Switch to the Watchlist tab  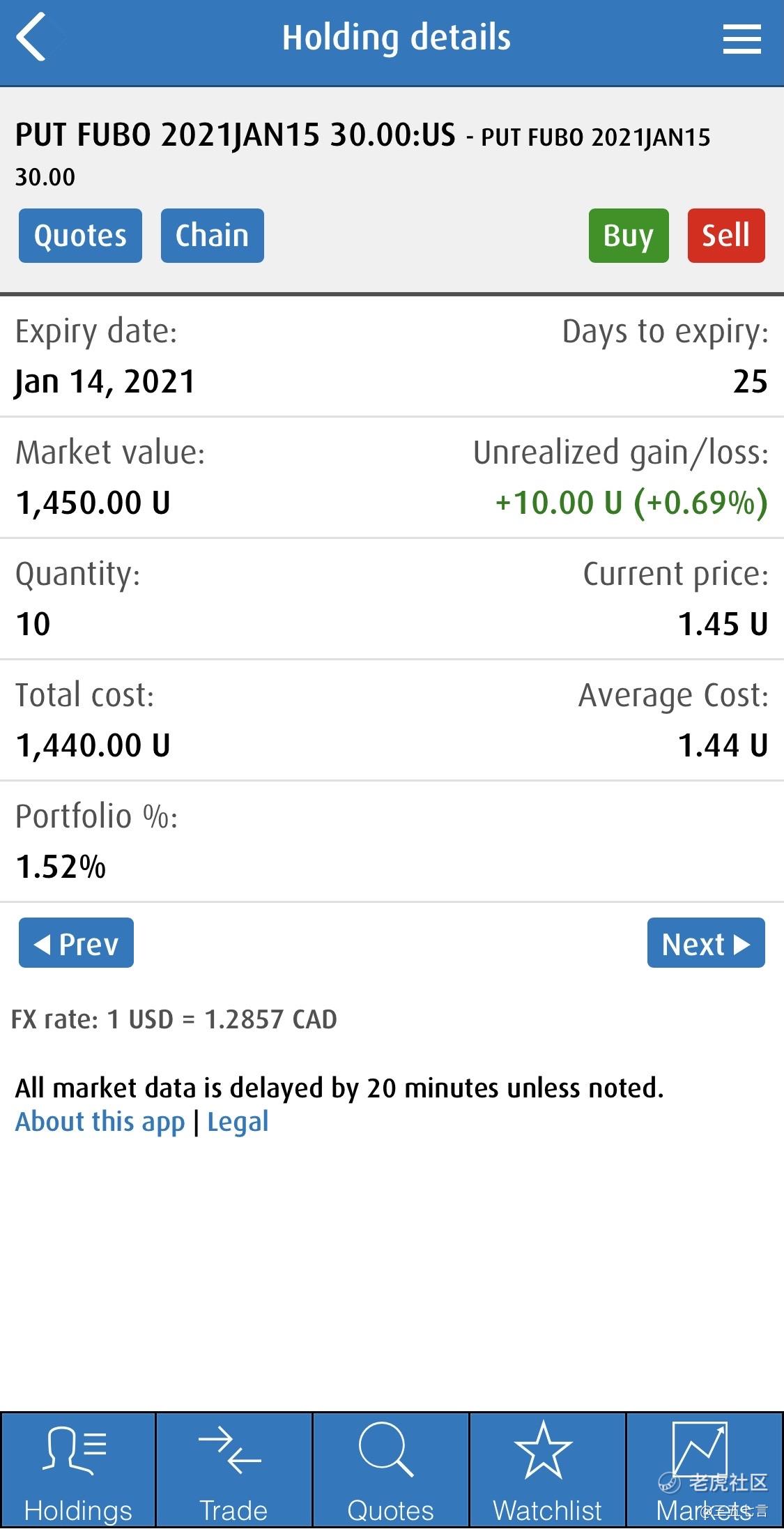coord(548,1470)
